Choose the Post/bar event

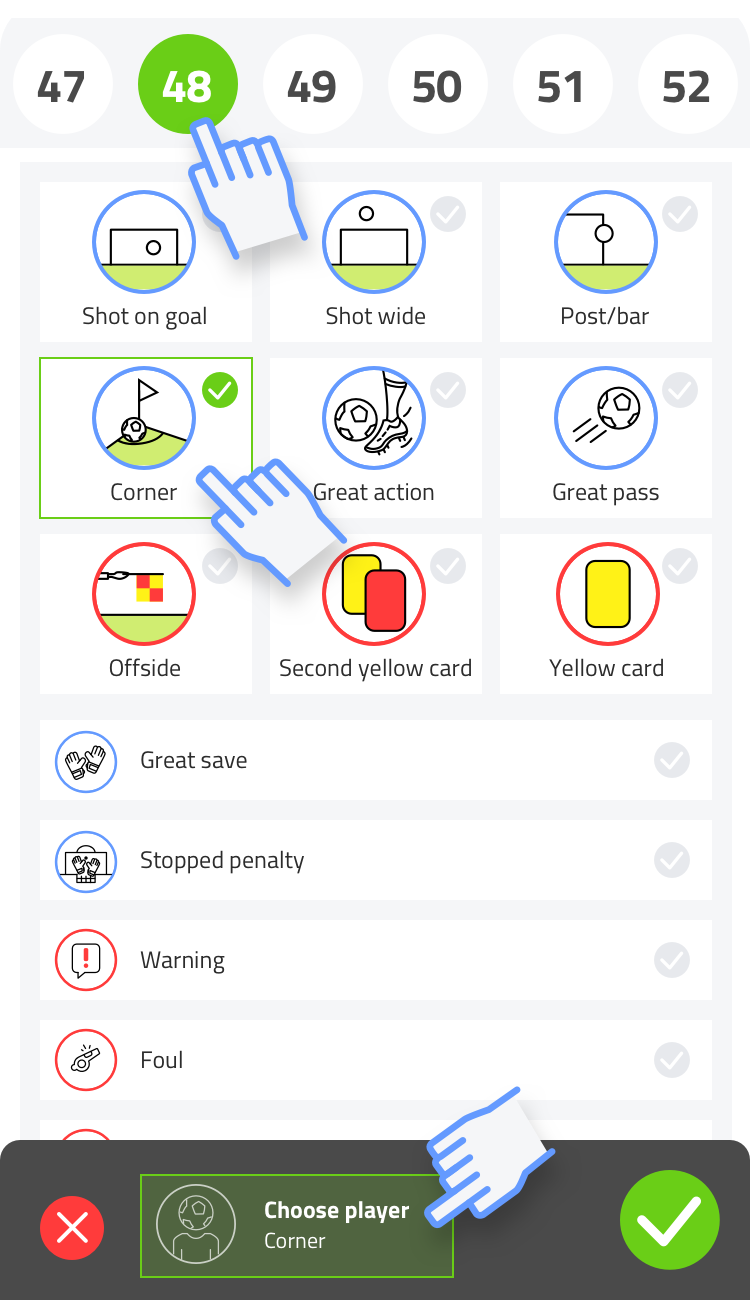[x=606, y=262]
